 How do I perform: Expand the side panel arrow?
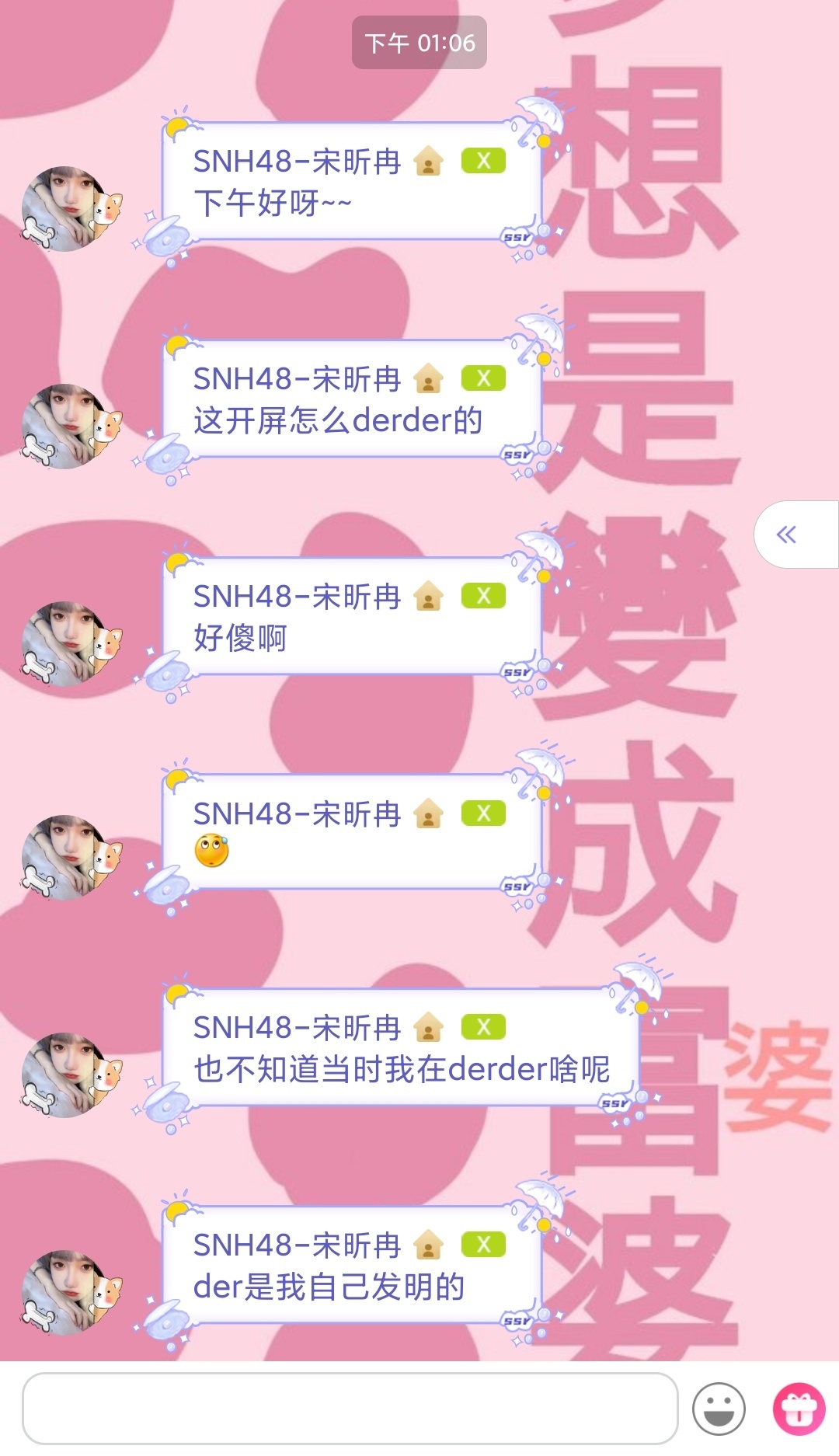(787, 535)
